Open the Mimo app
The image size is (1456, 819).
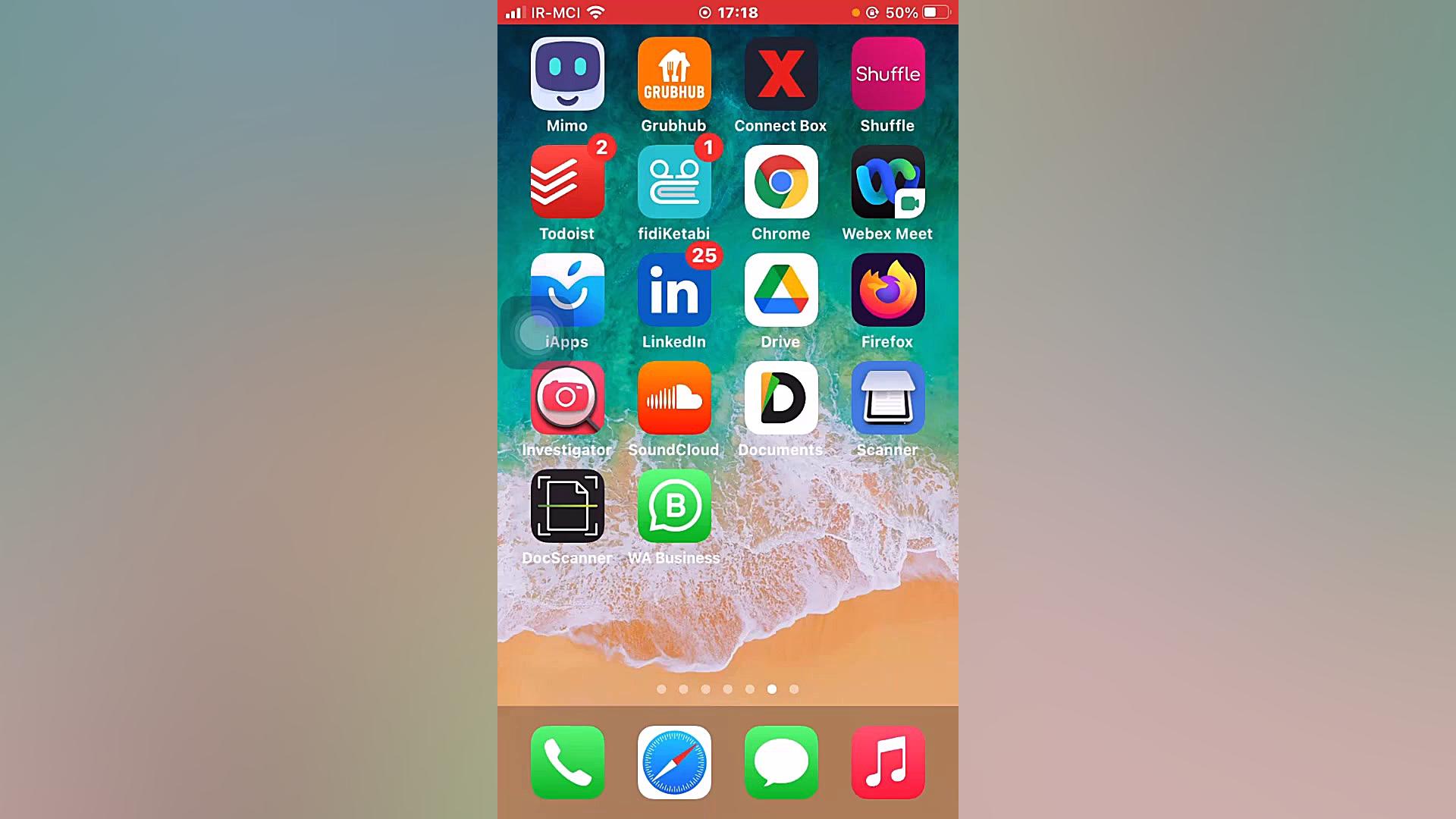567,74
